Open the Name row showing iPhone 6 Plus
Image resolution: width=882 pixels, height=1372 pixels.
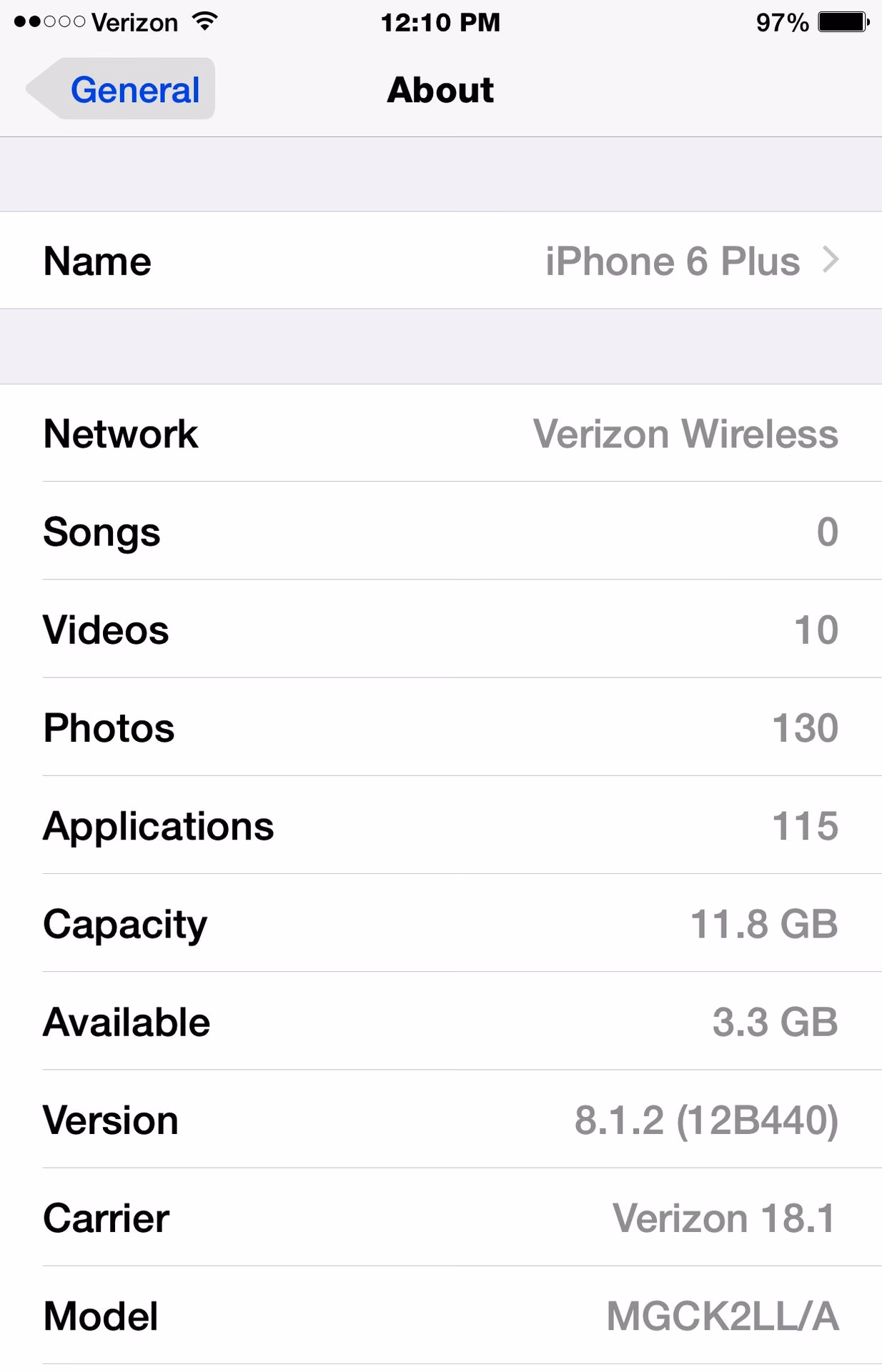pyautogui.click(x=441, y=260)
